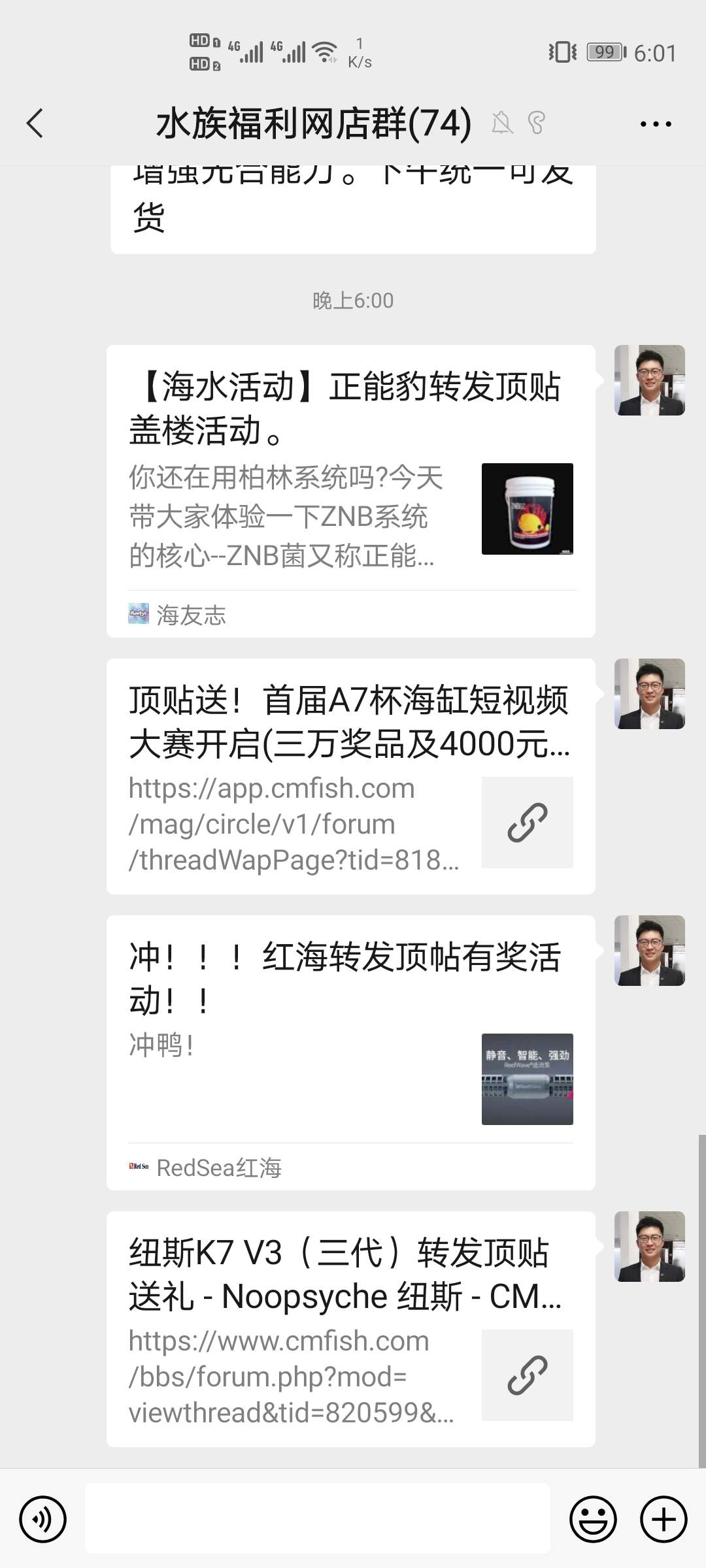Open the 正能豹转发顶贴 shared article card

pos(350,490)
